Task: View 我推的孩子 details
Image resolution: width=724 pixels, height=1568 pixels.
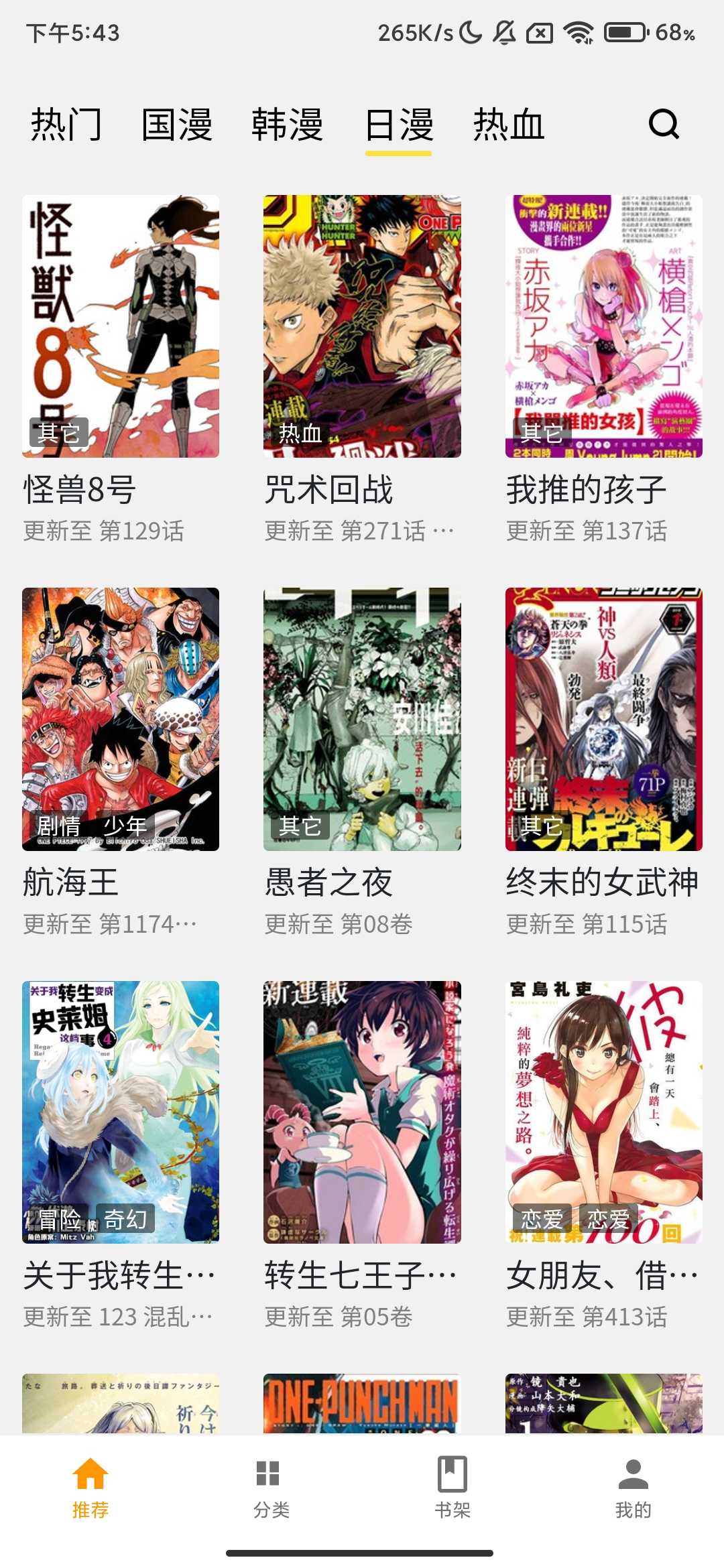Action: tap(603, 326)
